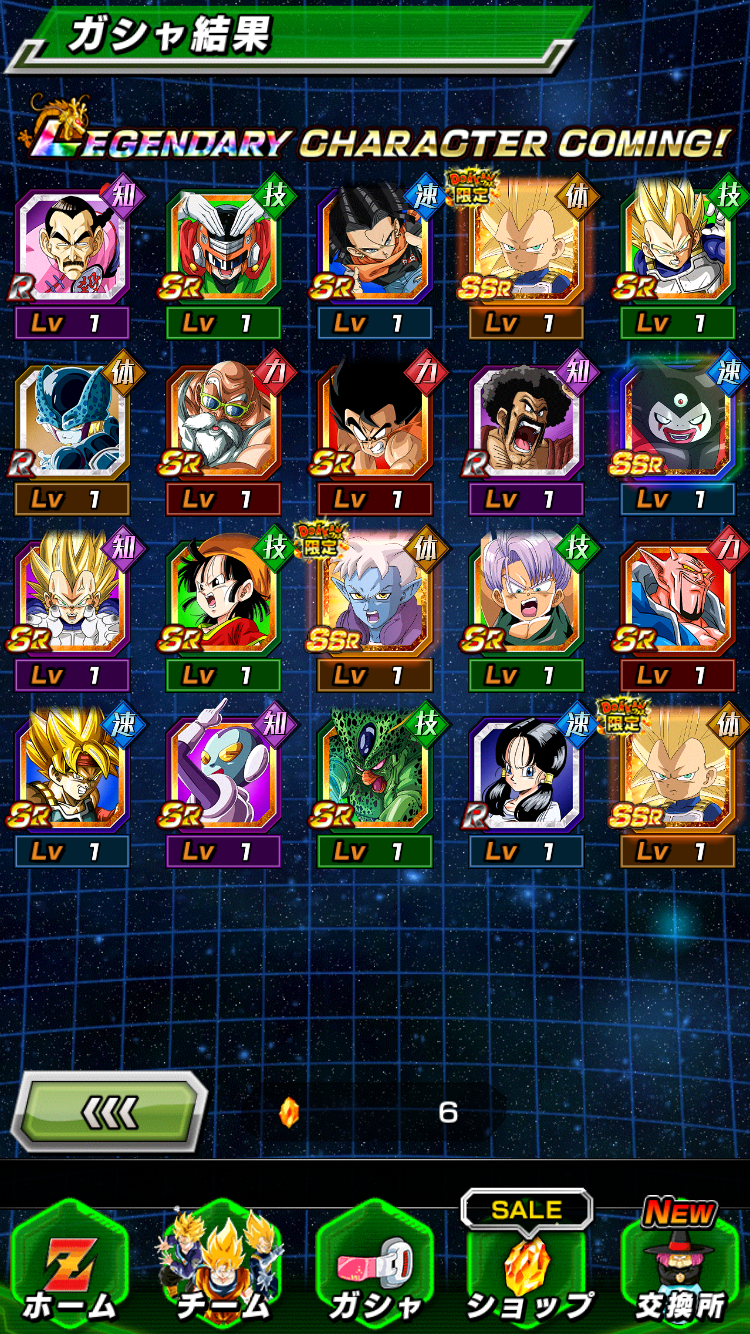The image size is (750, 1334).
Task: View the SR green Cell card
Action: (x=374, y=771)
